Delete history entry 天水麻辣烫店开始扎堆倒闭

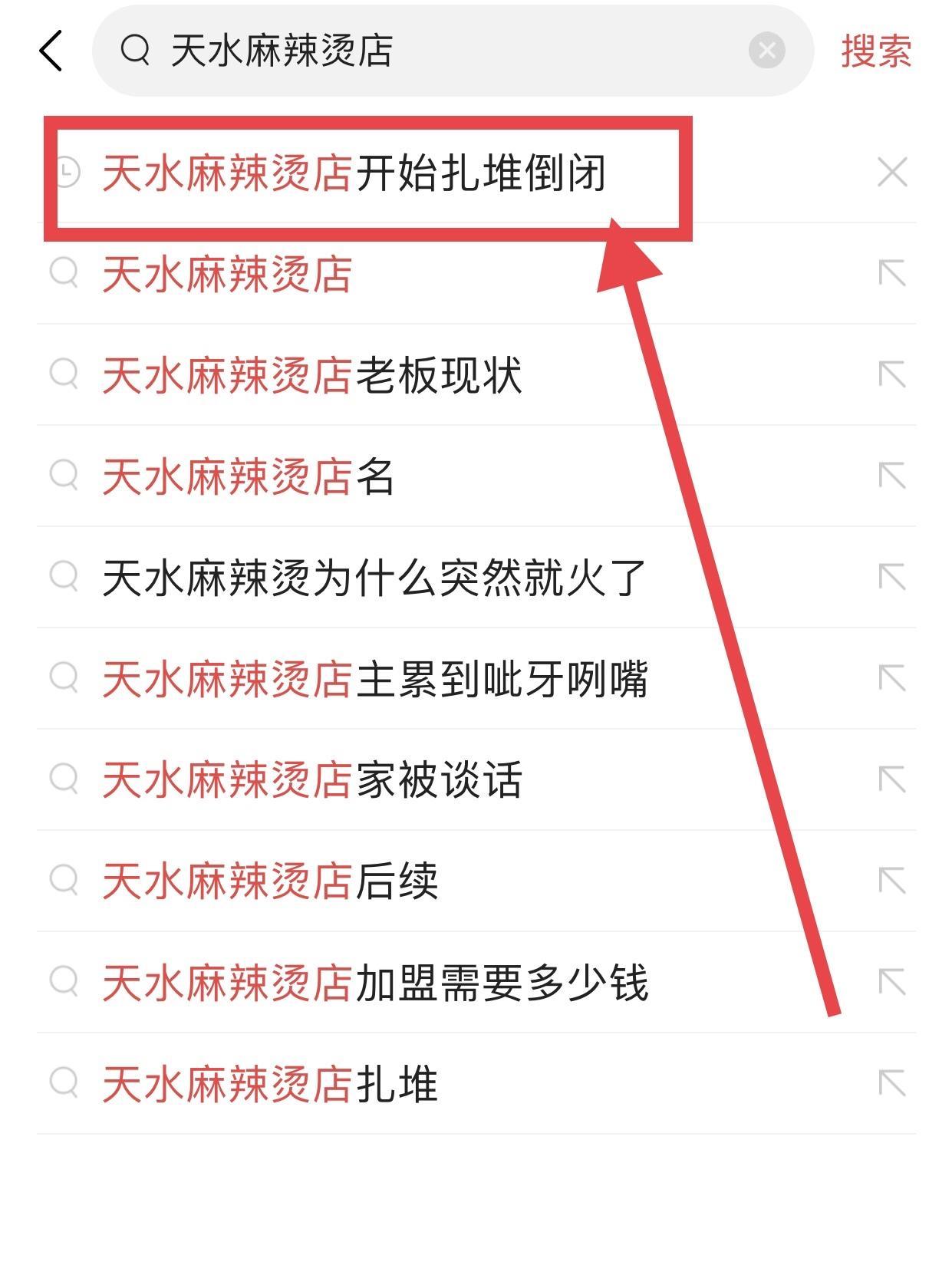tap(892, 173)
